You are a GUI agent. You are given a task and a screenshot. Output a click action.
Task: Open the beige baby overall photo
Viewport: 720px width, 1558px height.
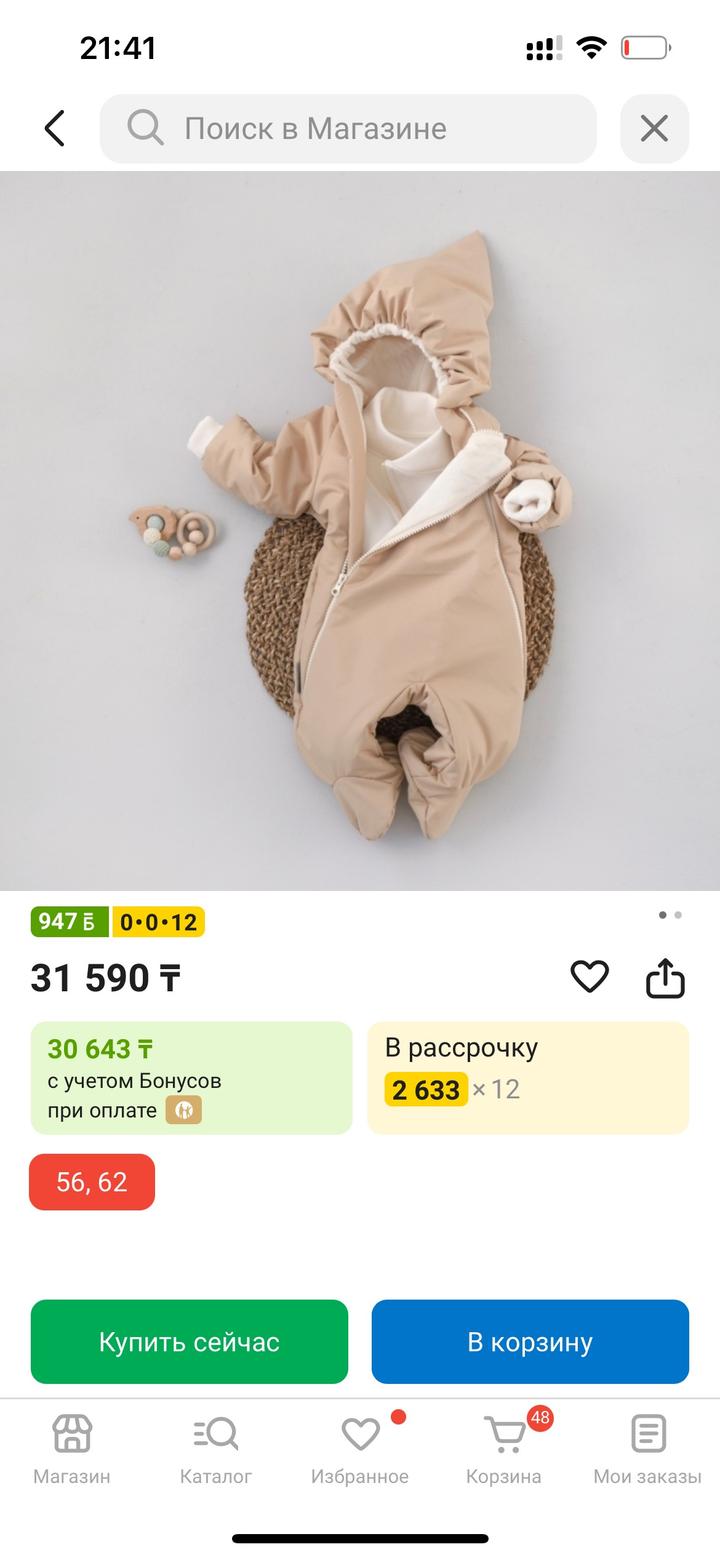tap(360, 530)
